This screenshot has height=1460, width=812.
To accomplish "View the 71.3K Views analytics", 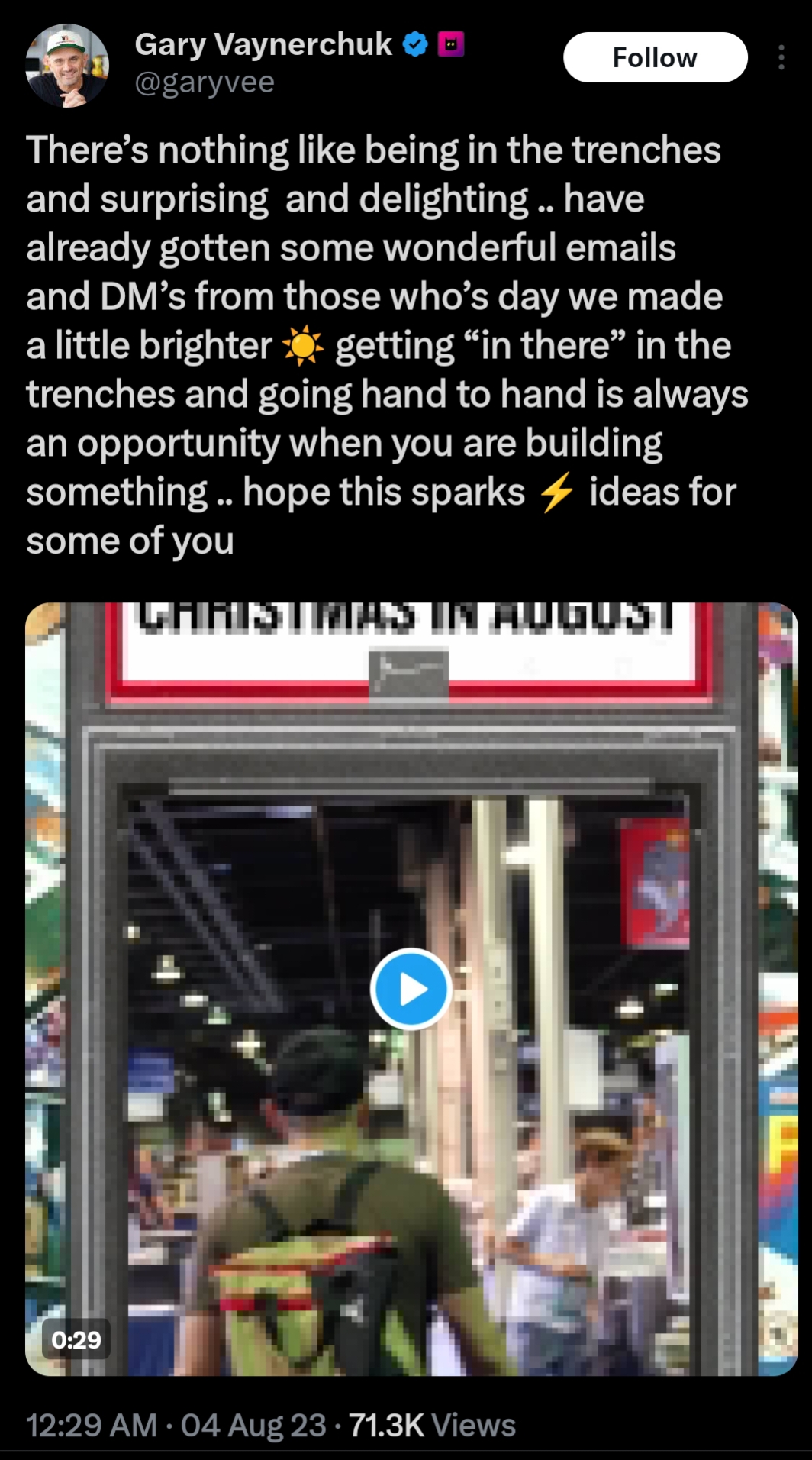I will coord(432,1425).
